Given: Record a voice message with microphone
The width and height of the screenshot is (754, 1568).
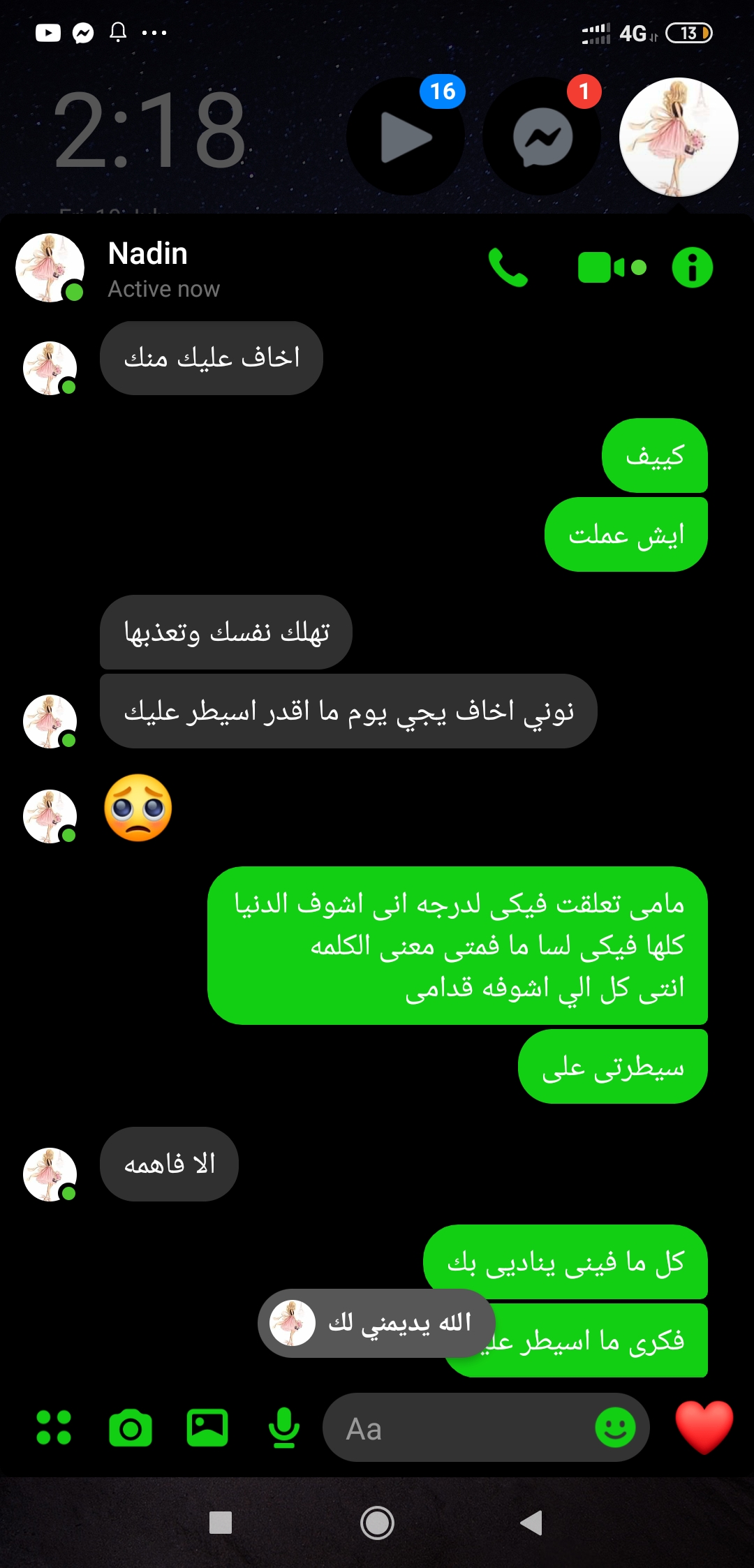Looking at the screenshot, I should pyautogui.click(x=284, y=1427).
